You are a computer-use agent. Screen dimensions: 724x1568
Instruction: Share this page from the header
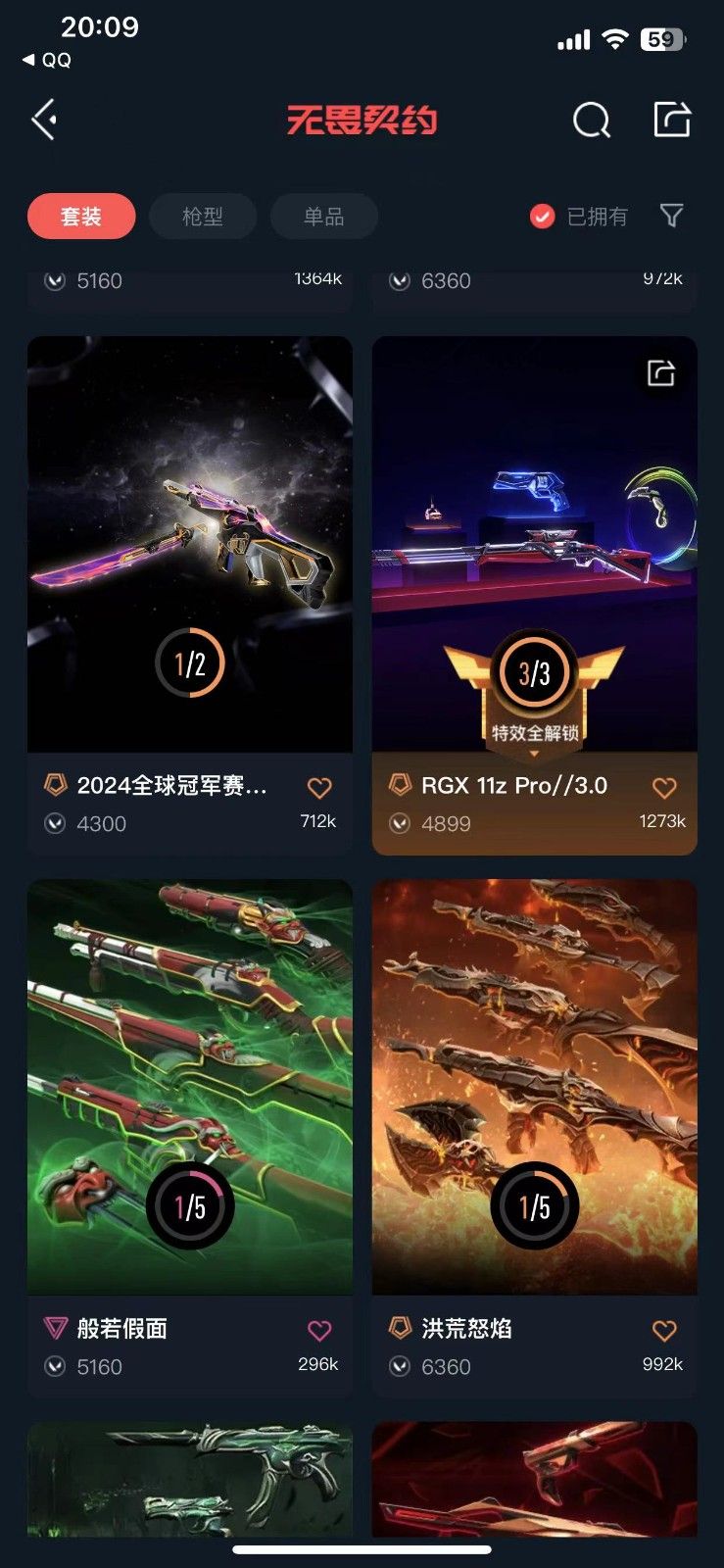672,119
